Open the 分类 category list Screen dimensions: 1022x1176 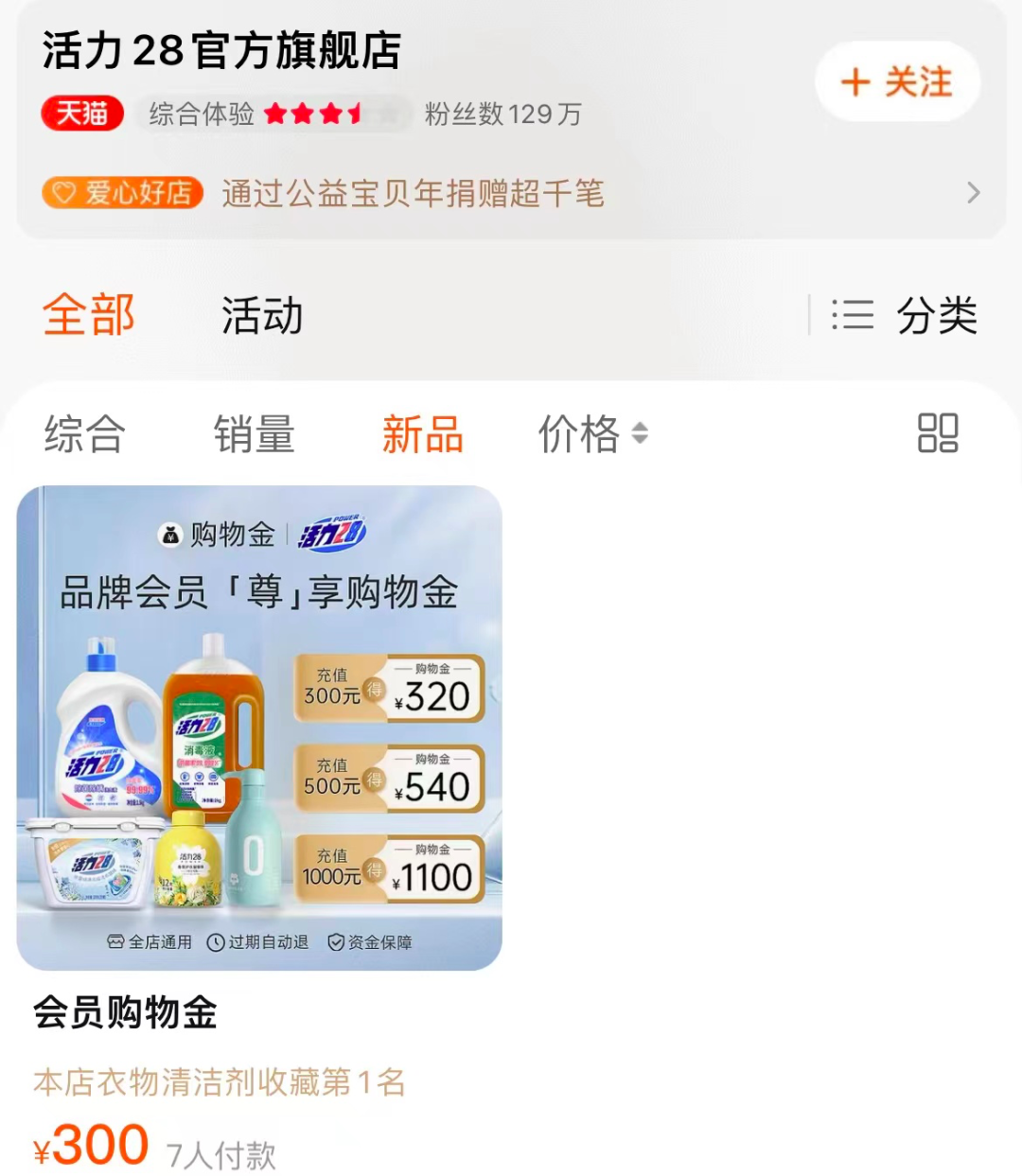(905, 315)
